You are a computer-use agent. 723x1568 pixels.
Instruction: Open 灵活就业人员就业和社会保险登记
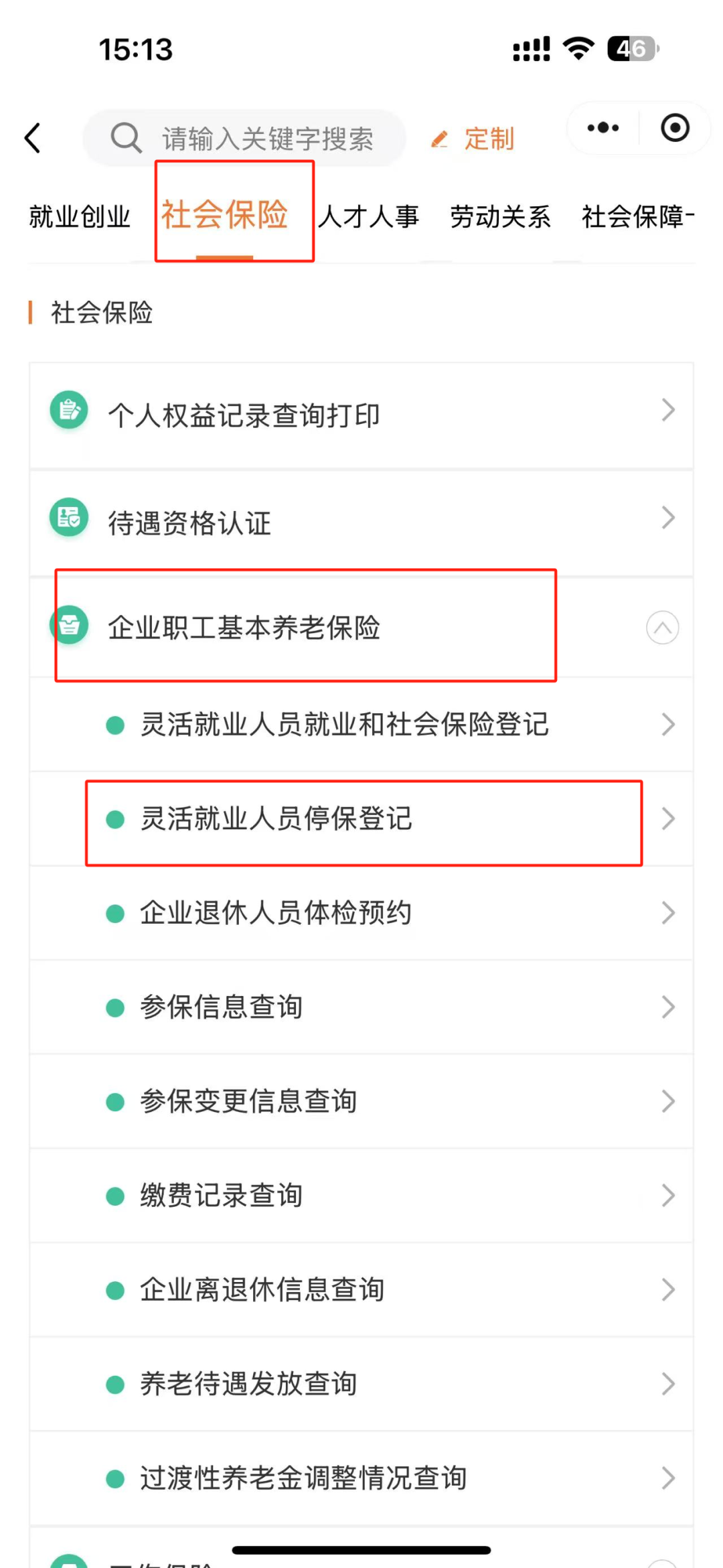[361, 724]
